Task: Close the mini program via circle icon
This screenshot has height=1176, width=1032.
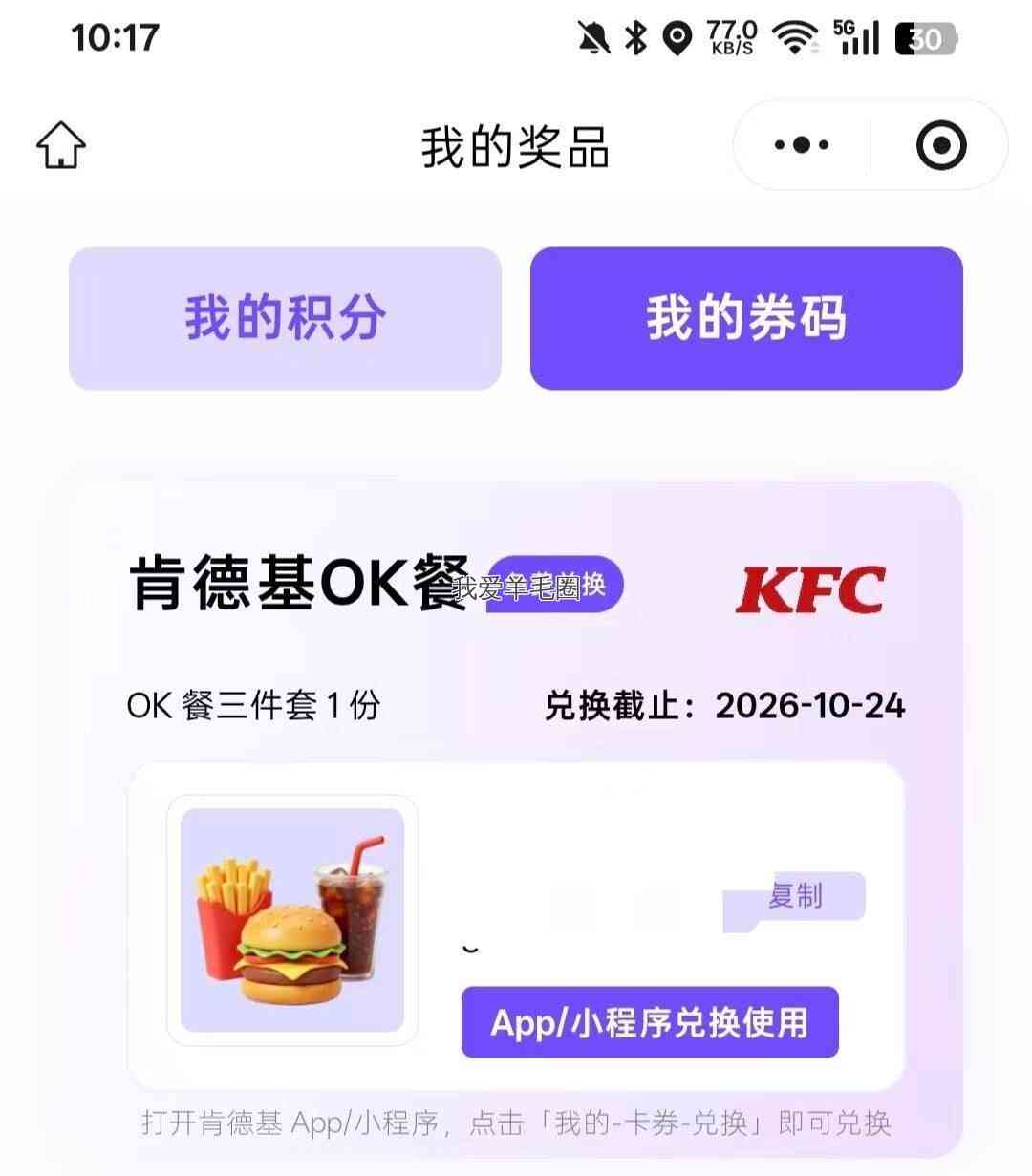Action: coord(940,145)
